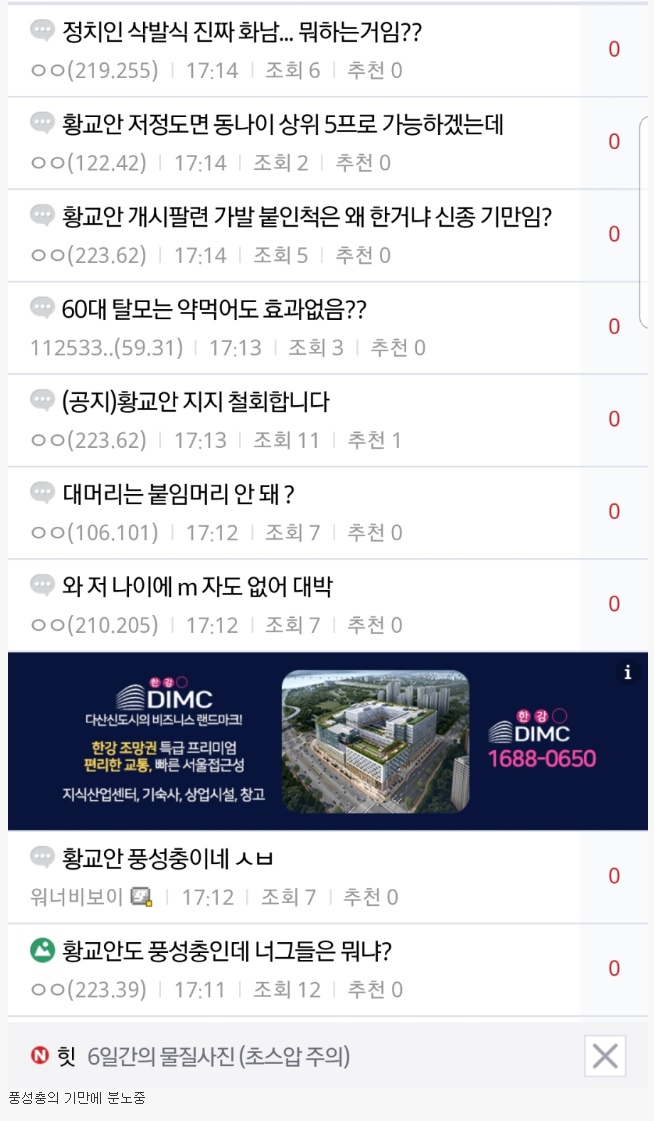View comments count for '(공지)황교안 지지 철회합니다'

click(614, 419)
